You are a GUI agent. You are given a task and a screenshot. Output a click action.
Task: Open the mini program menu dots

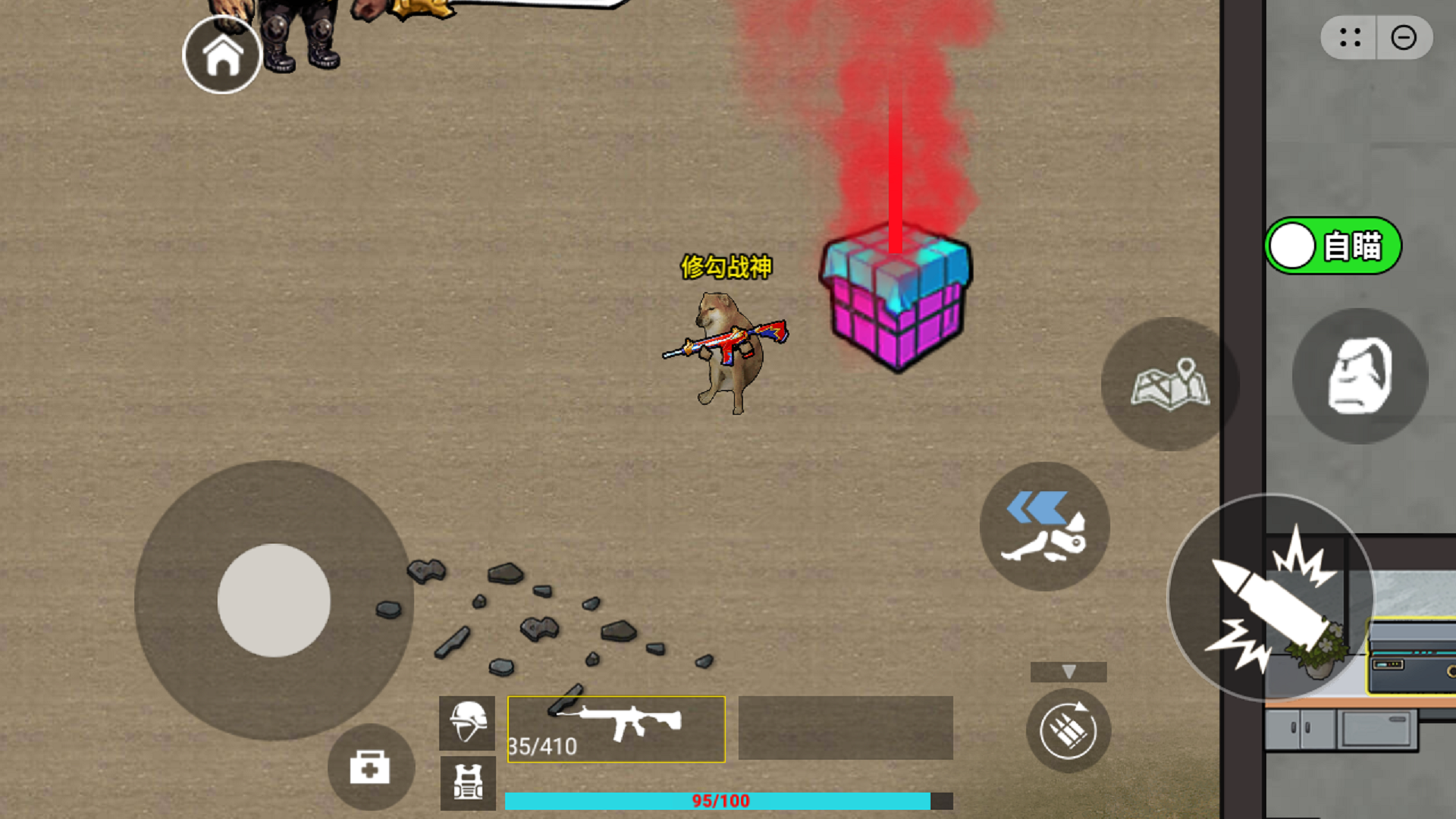[x=1350, y=38]
